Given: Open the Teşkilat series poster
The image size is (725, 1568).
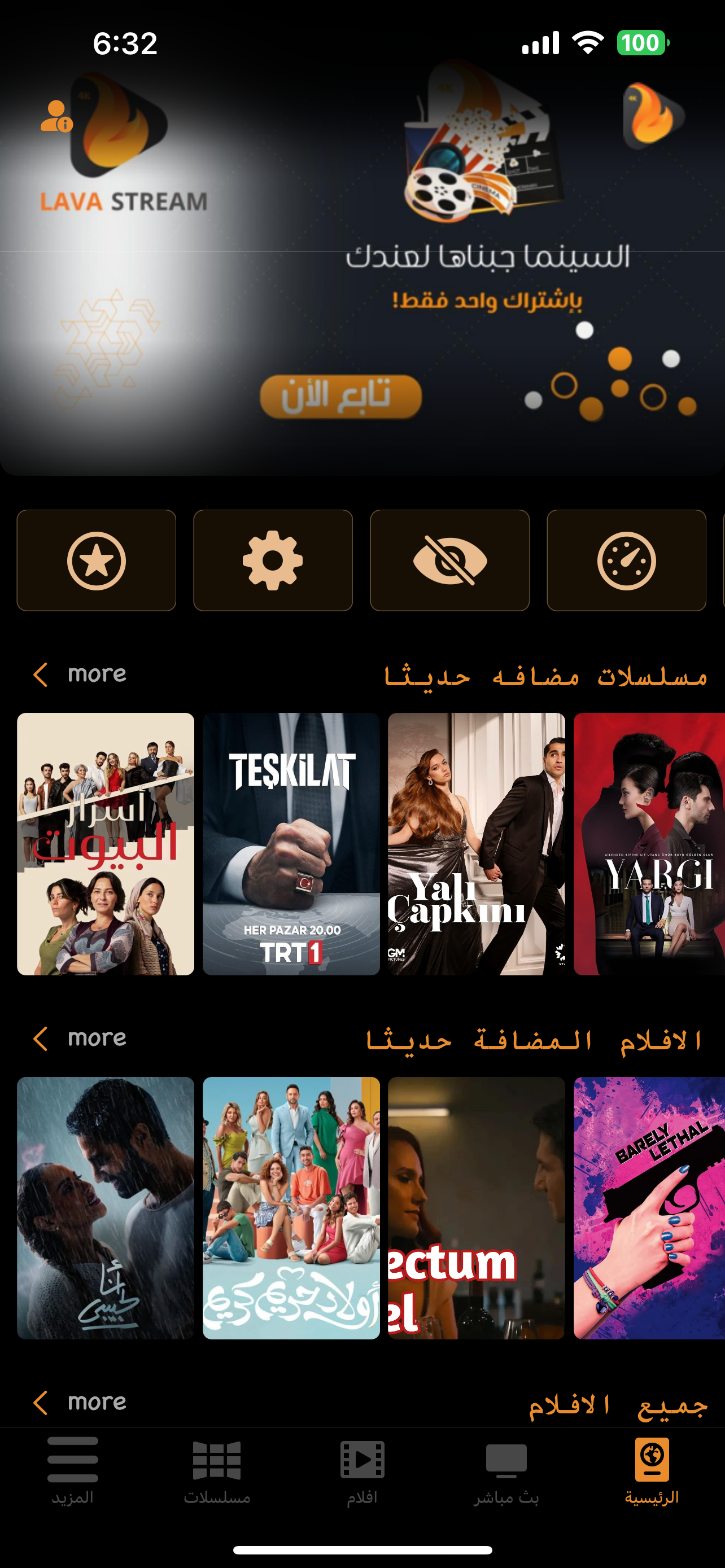Looking at the screenshot, I should pyautogui.click(x=291, y=844).
